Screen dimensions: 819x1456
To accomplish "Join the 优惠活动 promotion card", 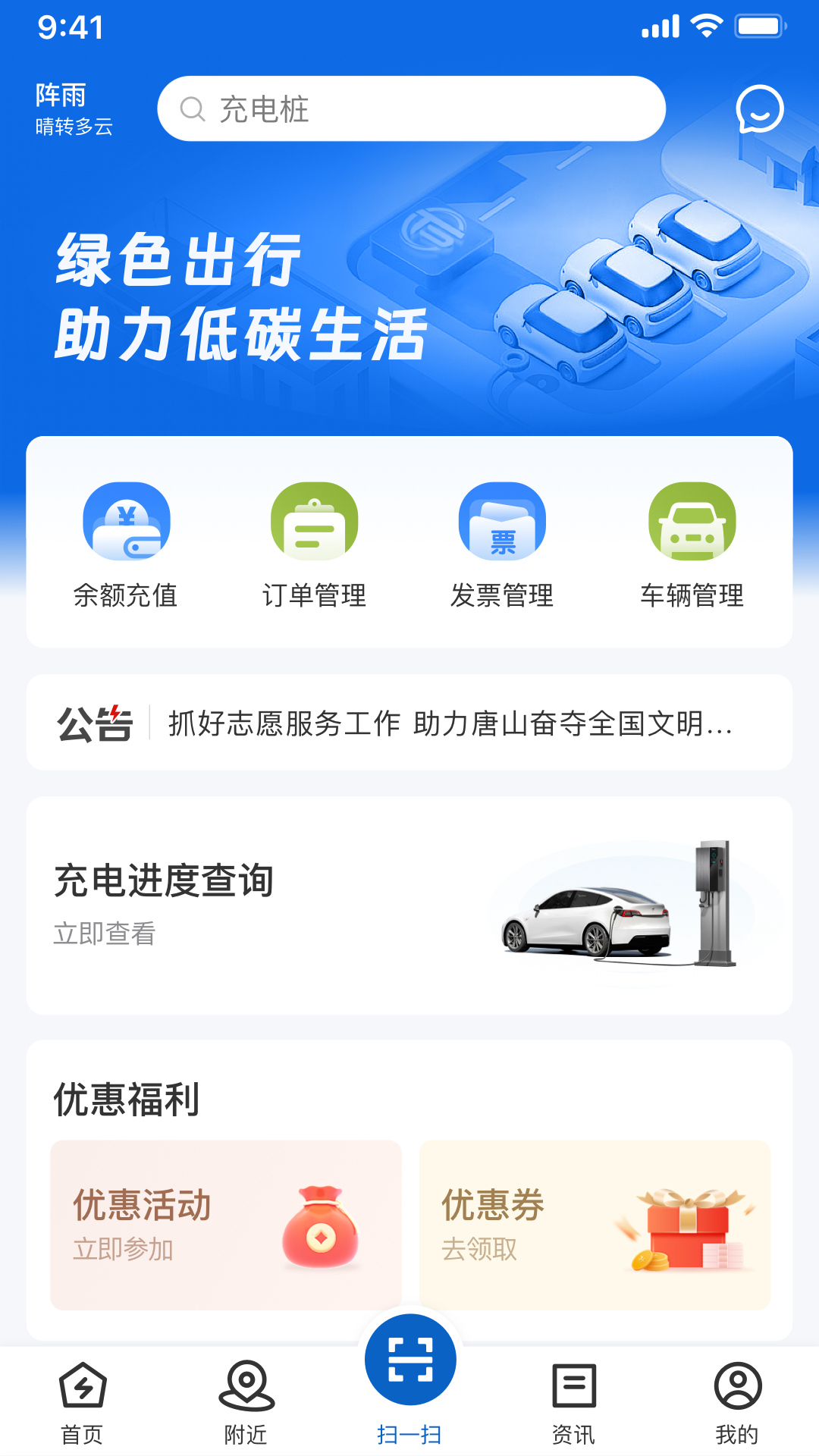I will [x=226, y=1225].
